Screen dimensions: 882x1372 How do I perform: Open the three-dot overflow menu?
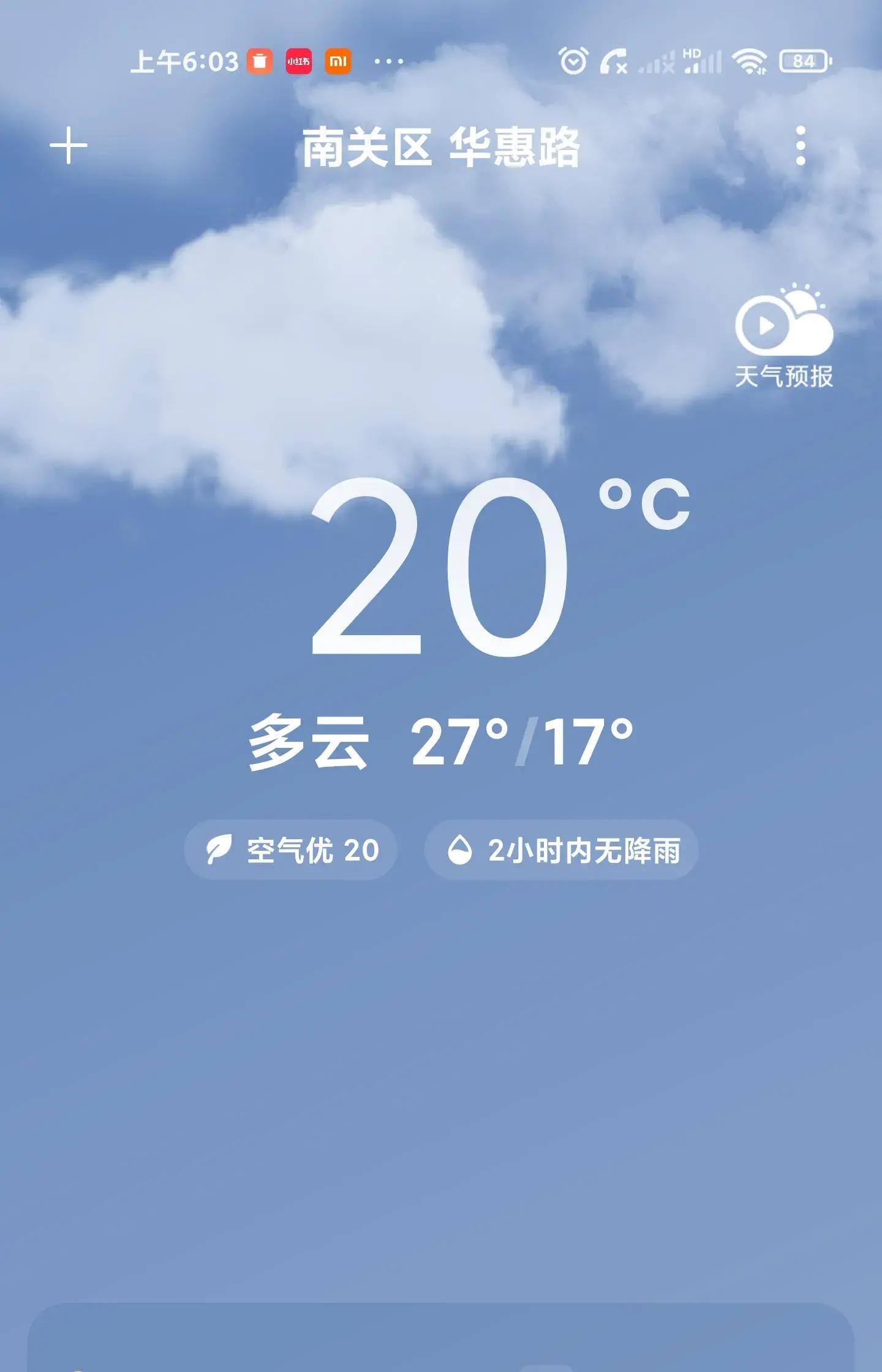800,146
